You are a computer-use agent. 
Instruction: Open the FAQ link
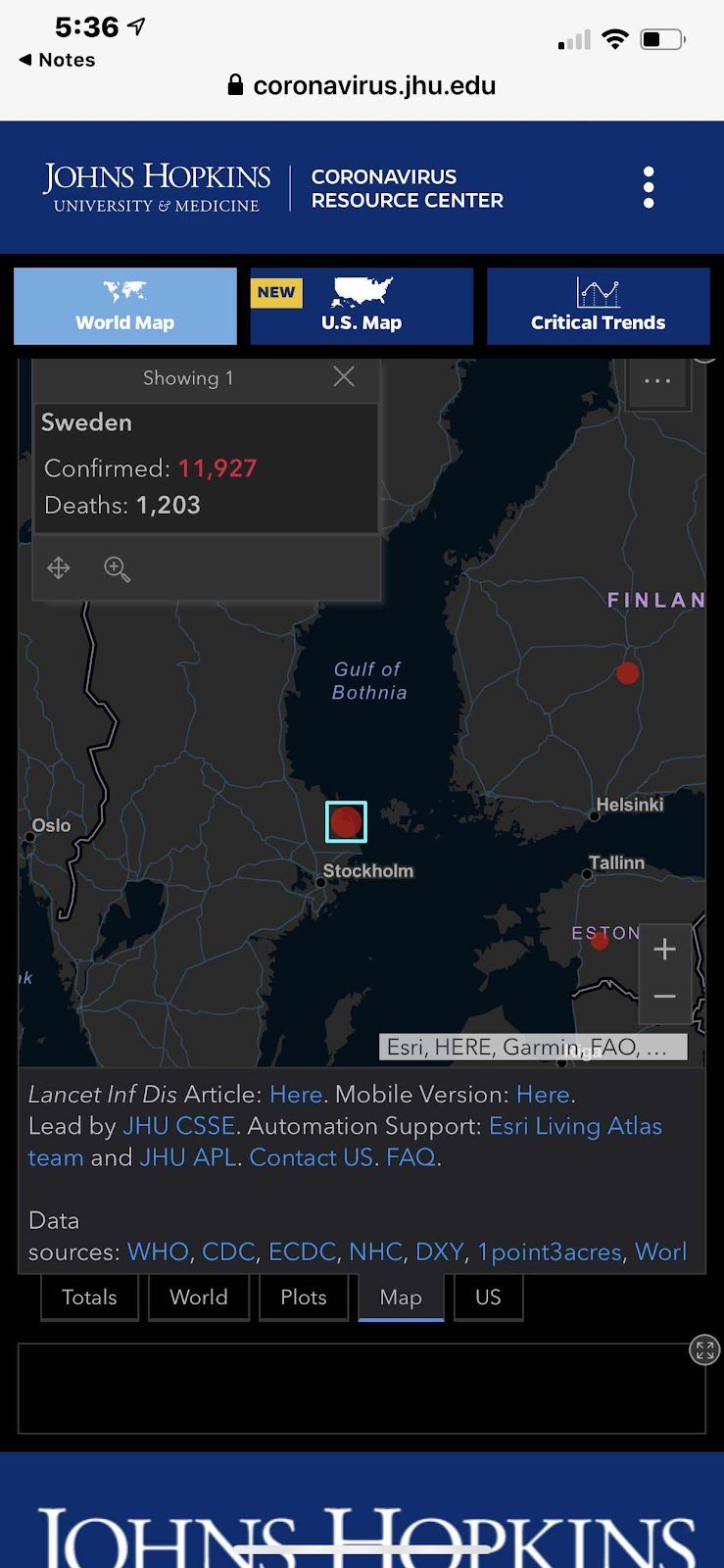[x=411, y=1157]
